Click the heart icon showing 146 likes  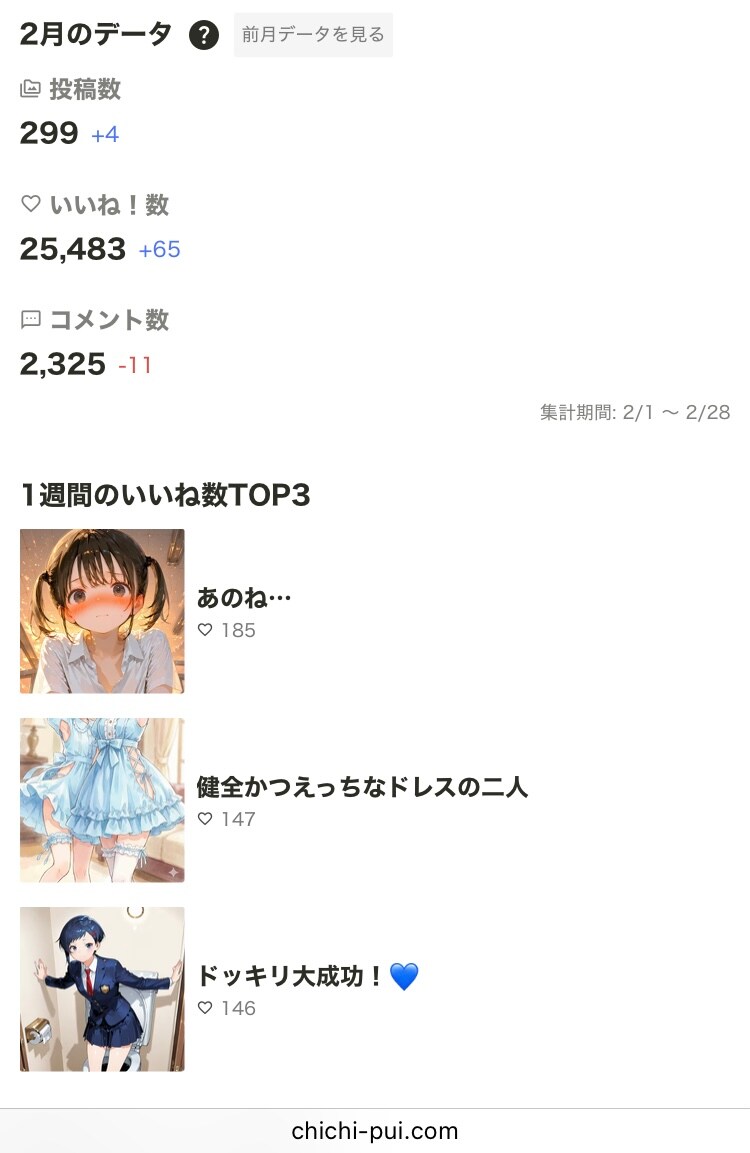coord(205,1008)
